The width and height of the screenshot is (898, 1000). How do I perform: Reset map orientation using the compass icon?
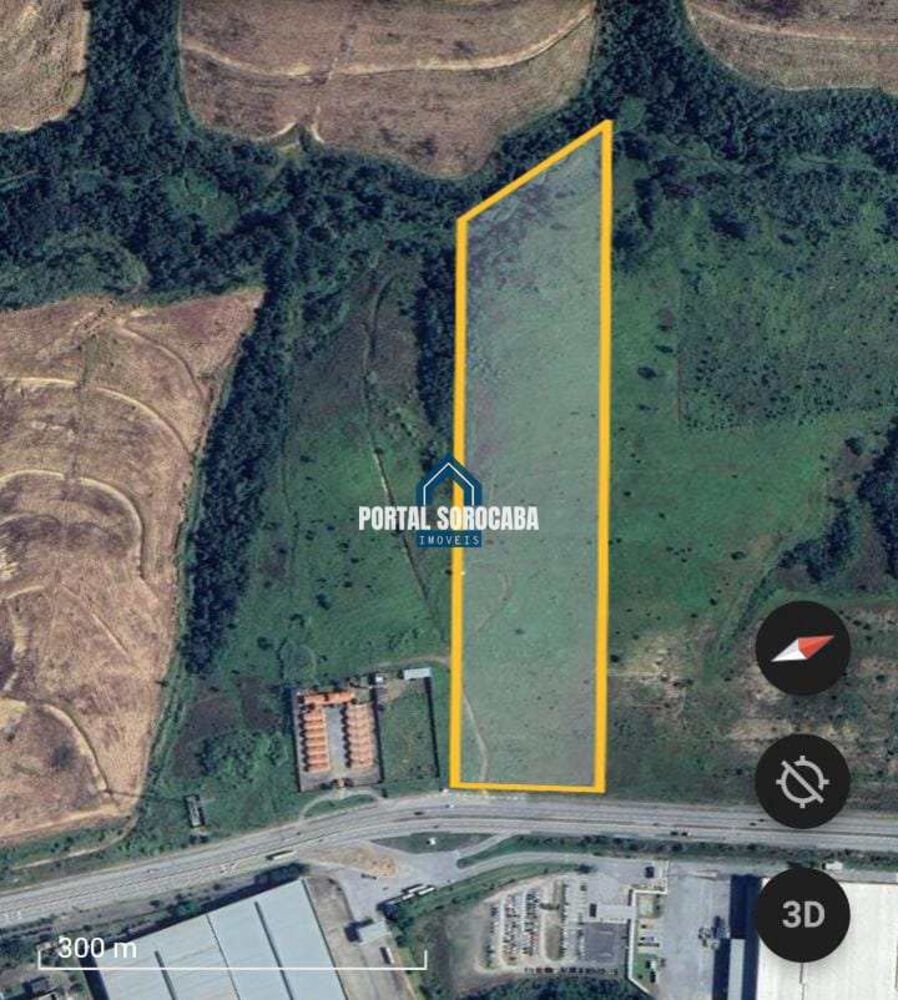[800, 647]
